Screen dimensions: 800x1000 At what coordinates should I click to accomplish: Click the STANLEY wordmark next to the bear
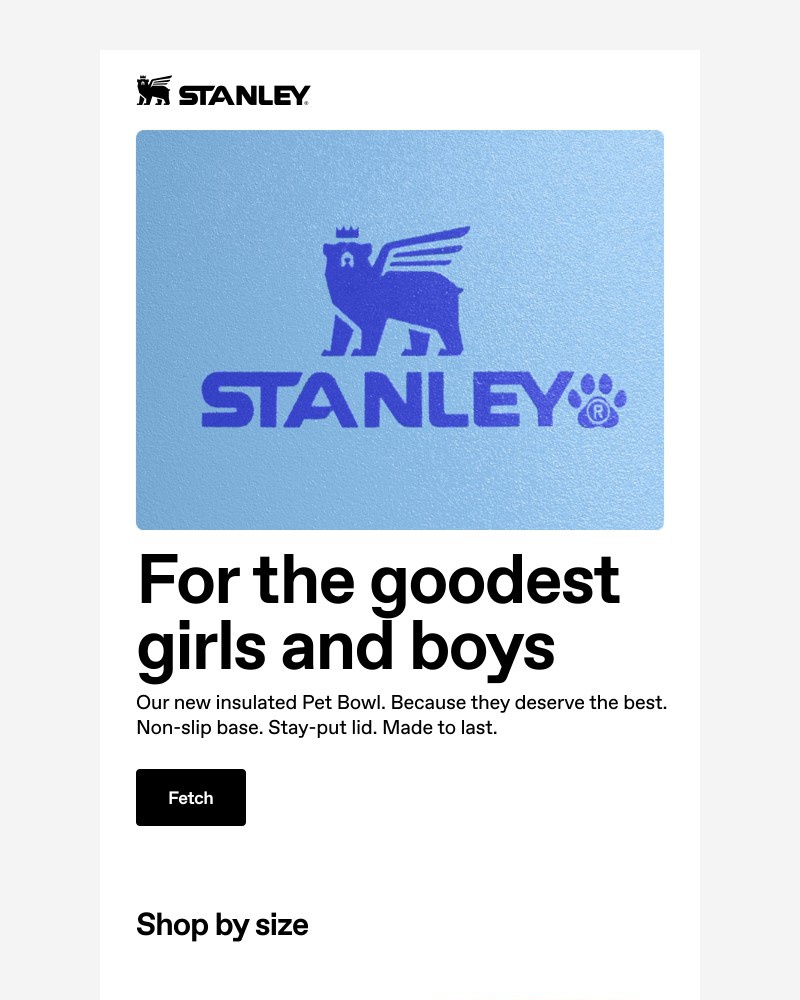click(240, 92)
